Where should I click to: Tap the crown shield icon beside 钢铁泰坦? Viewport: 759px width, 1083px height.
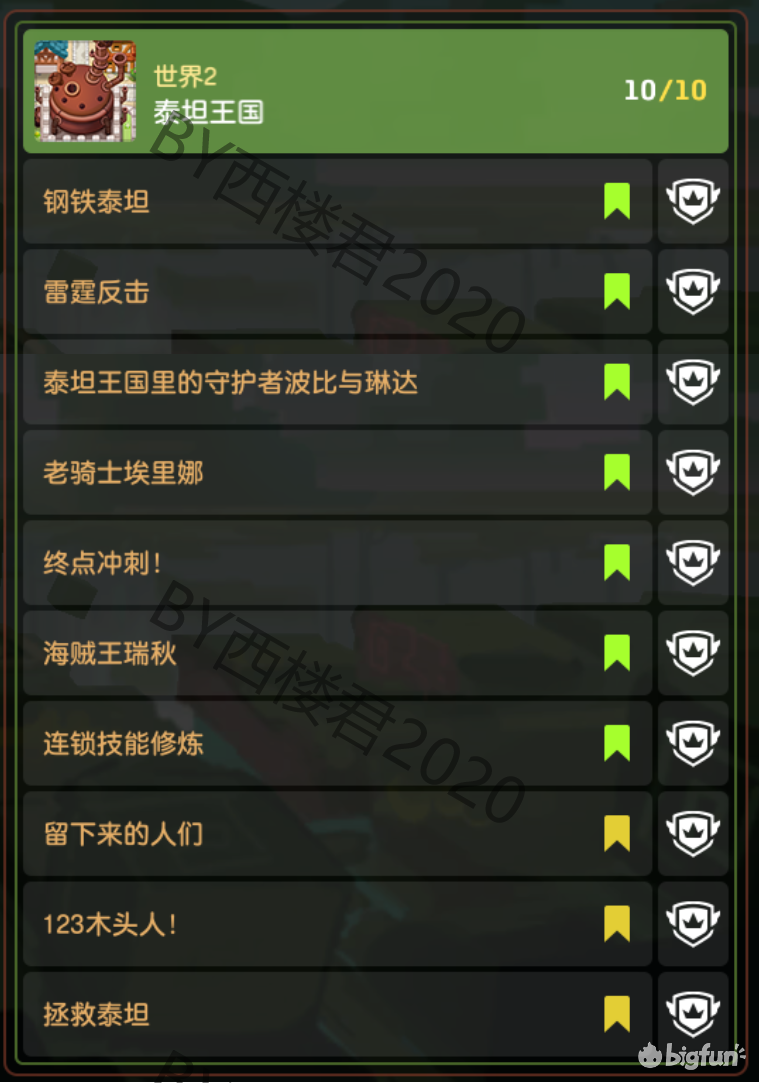[693, 202]
